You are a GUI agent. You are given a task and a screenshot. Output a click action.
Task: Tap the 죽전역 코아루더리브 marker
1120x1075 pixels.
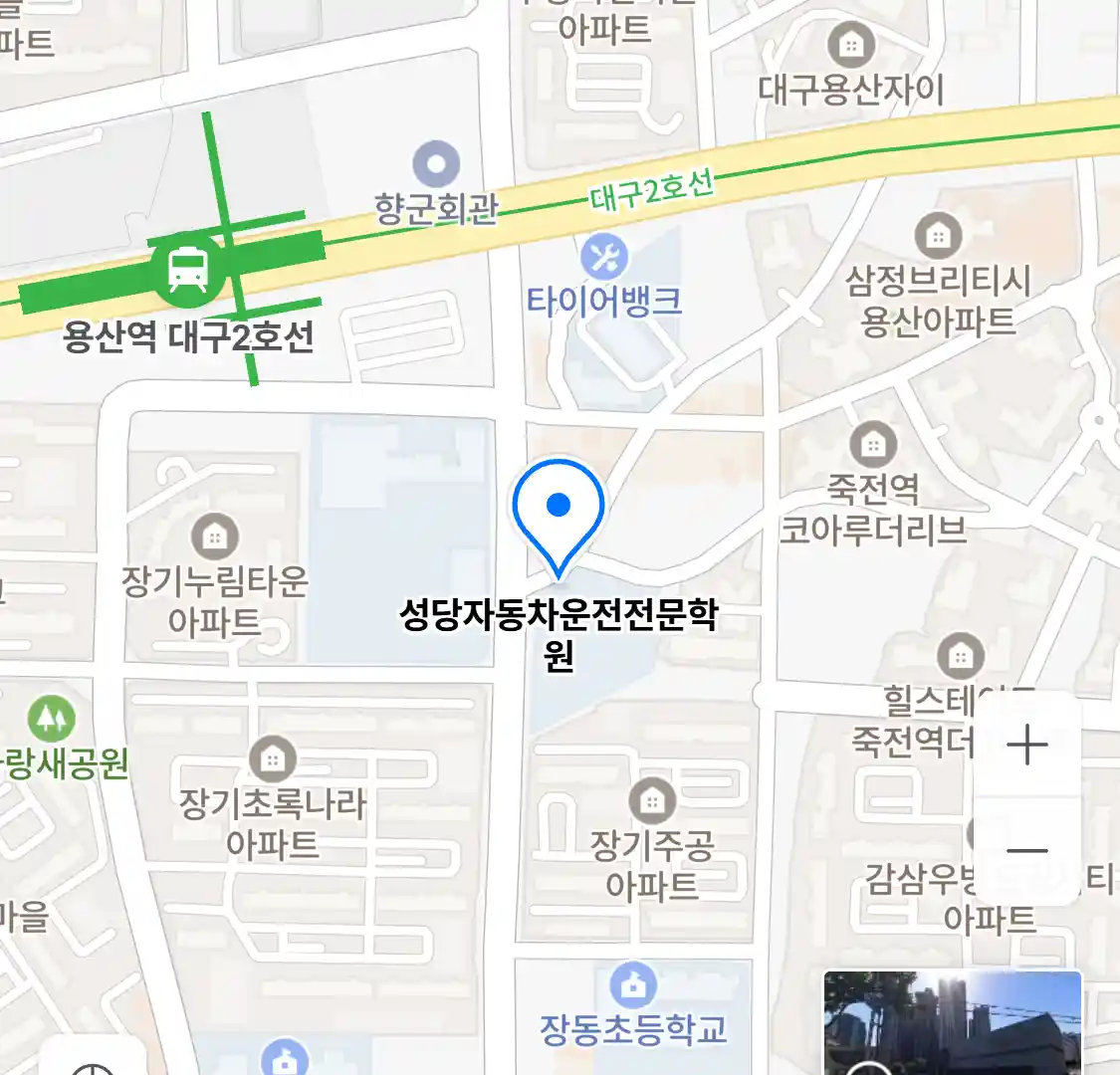[x=873, y=445]
